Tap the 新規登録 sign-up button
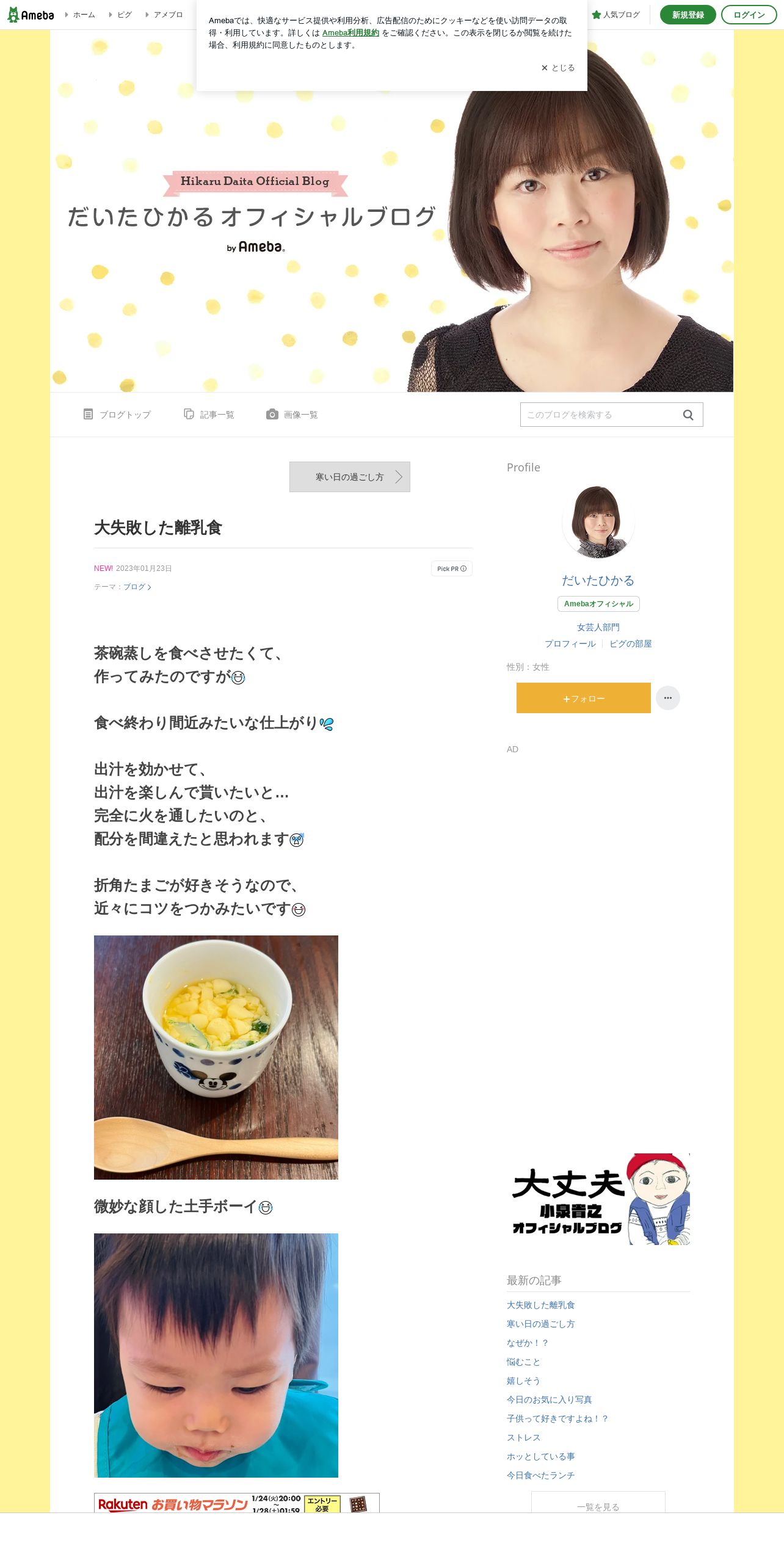 (x=688, y=15)
